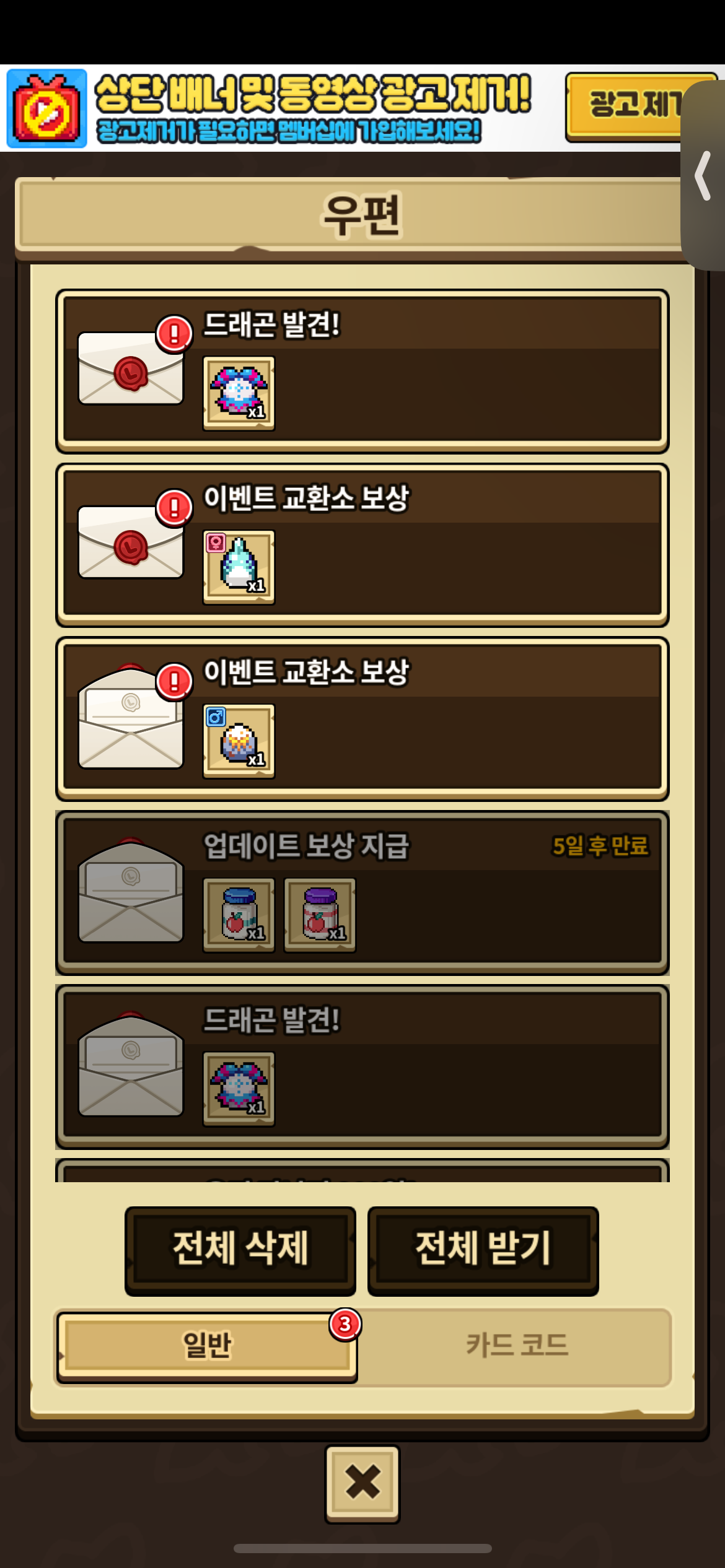This screenshot has width=725, height=1568.
Task: Tap the armor reward in unread 드래곤 발견! mail
Action: 239,393
